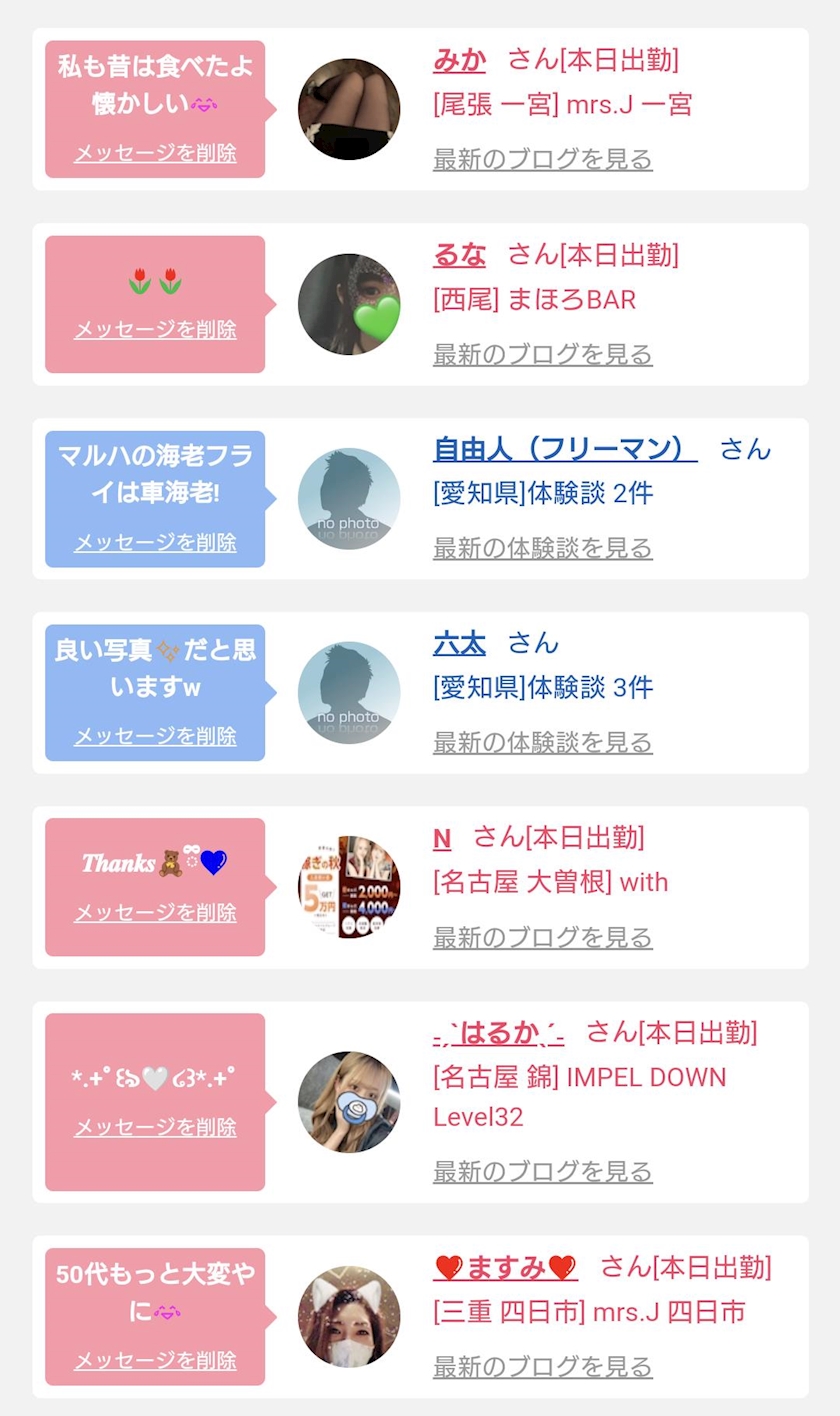
Task: View 自由人's latest 体験談
Action: 543,548
